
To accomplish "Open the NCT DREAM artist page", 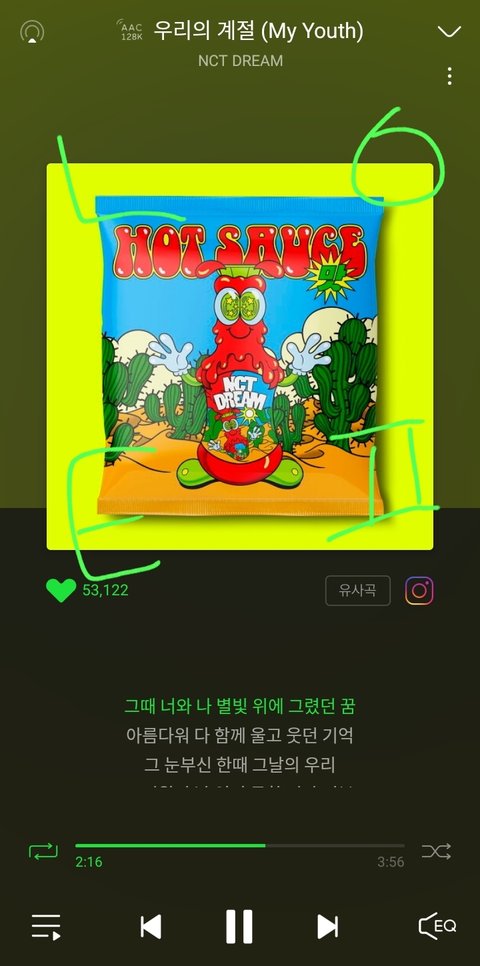I will pyautogui.click(x=240, y=61).
